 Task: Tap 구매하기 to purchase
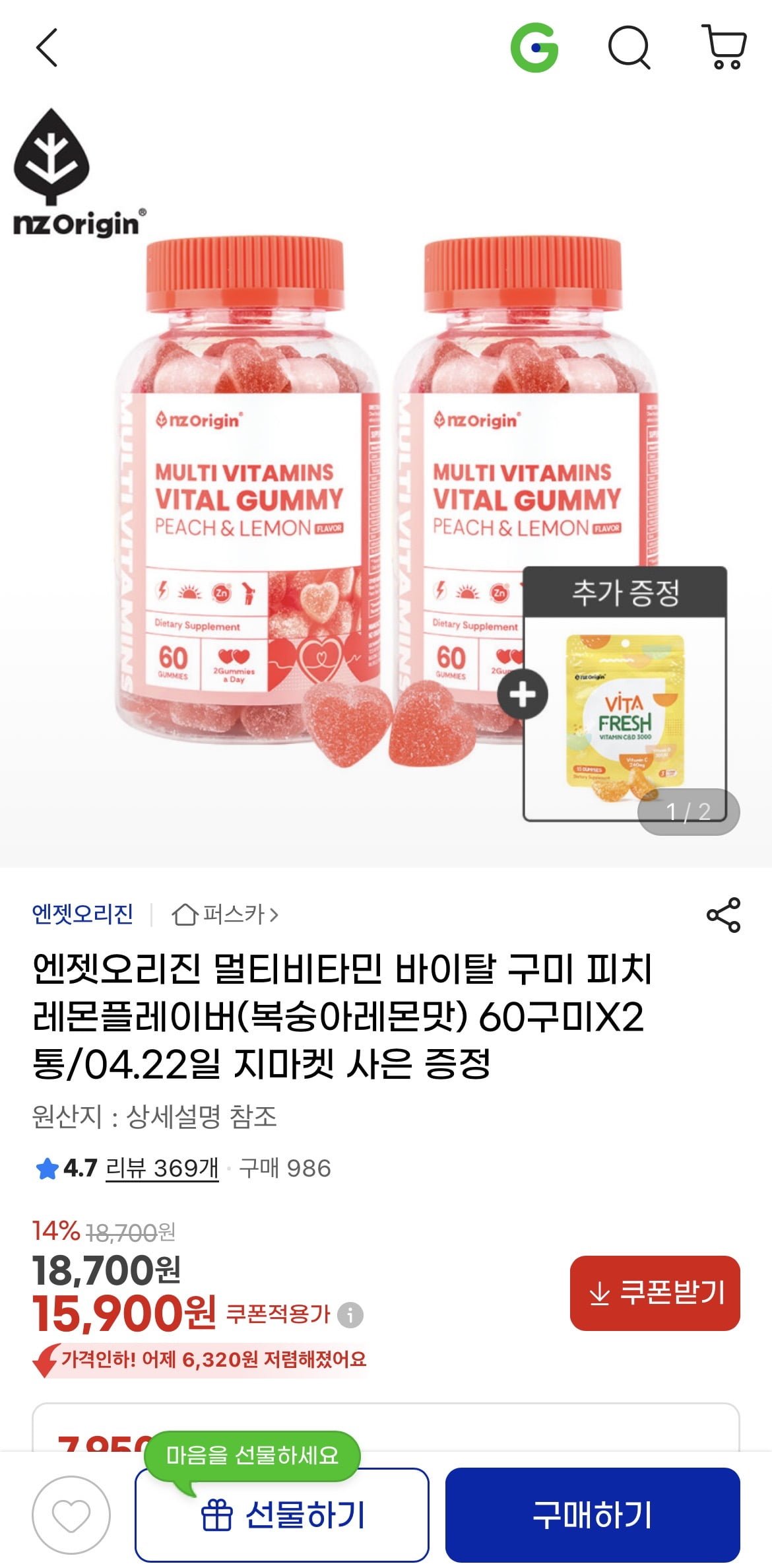click(x=592, y=1515)
